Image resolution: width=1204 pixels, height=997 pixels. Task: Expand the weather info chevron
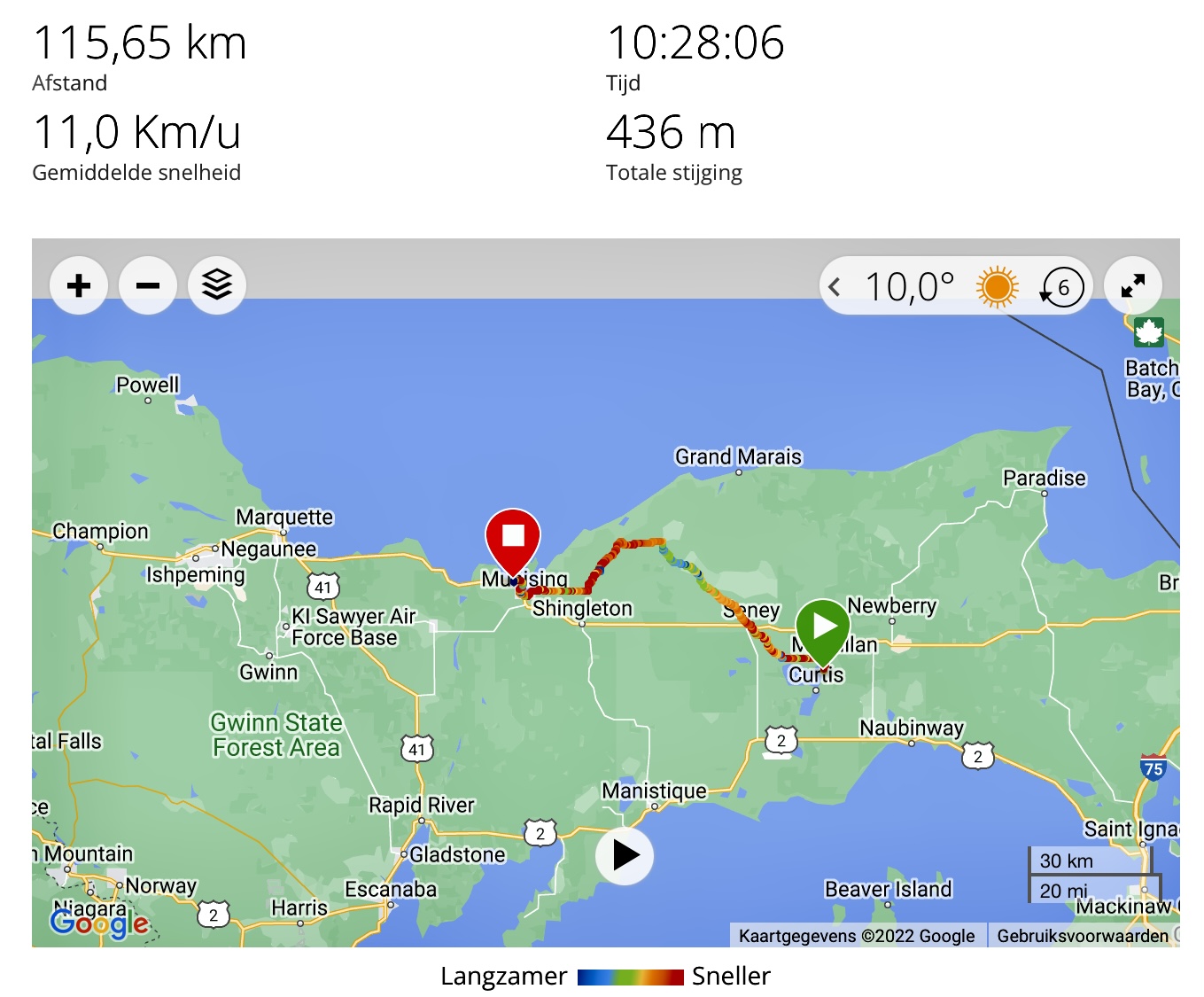click(x=835, y=286)
